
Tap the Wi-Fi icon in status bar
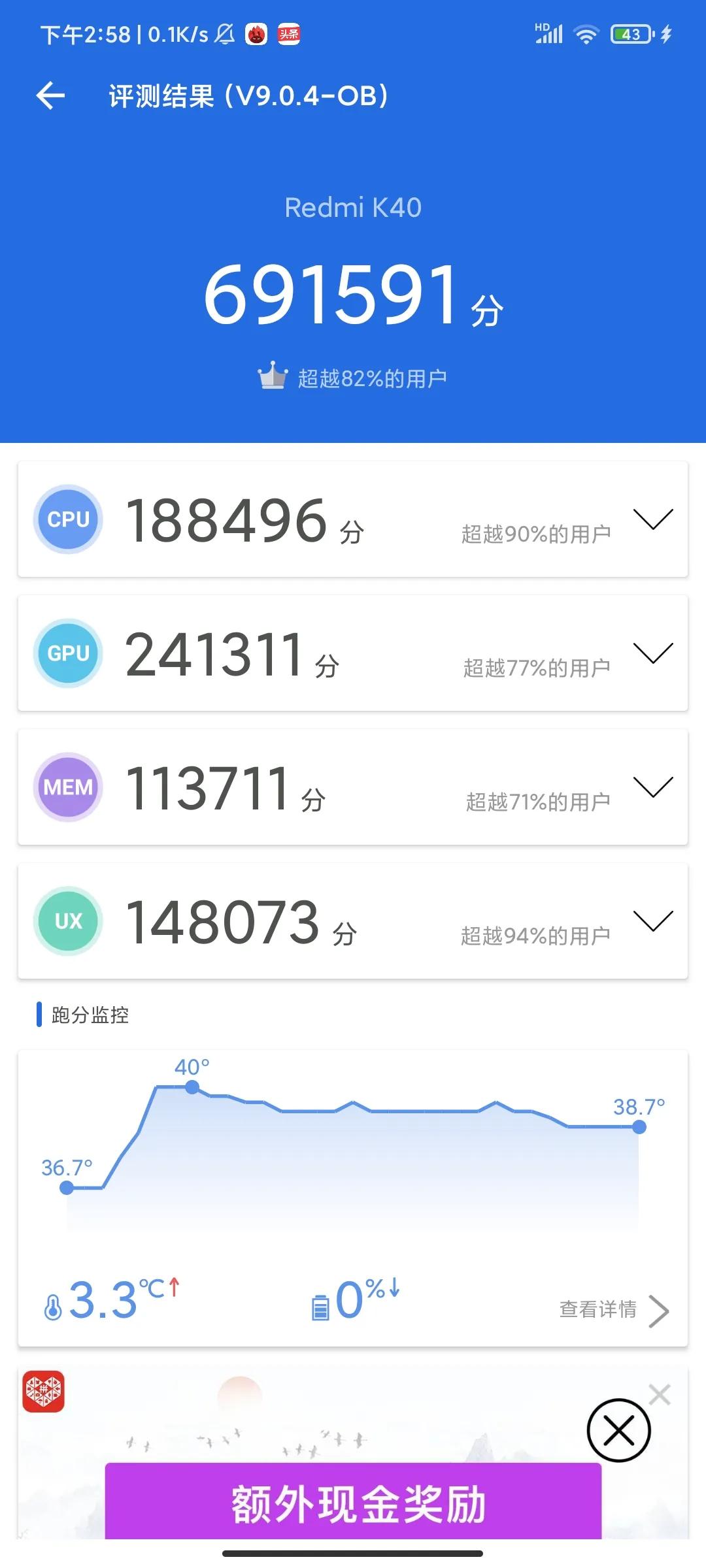point(586,34)
